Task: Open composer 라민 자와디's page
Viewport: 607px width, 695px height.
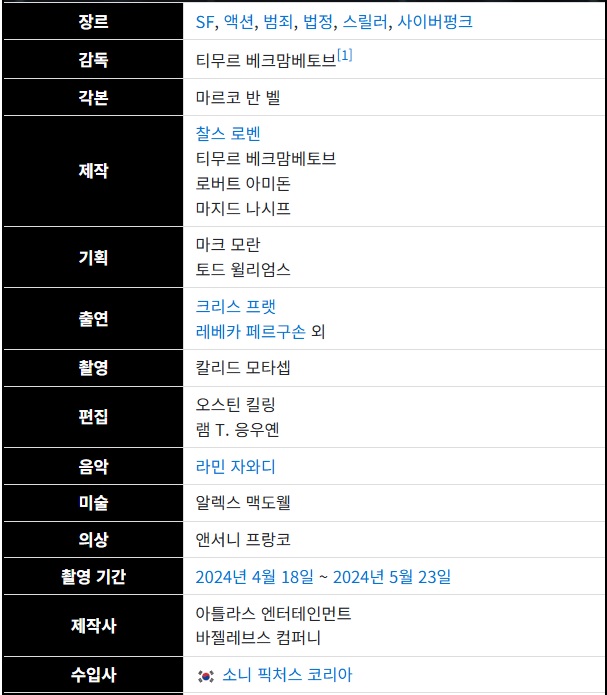Action: pos(236,466)
